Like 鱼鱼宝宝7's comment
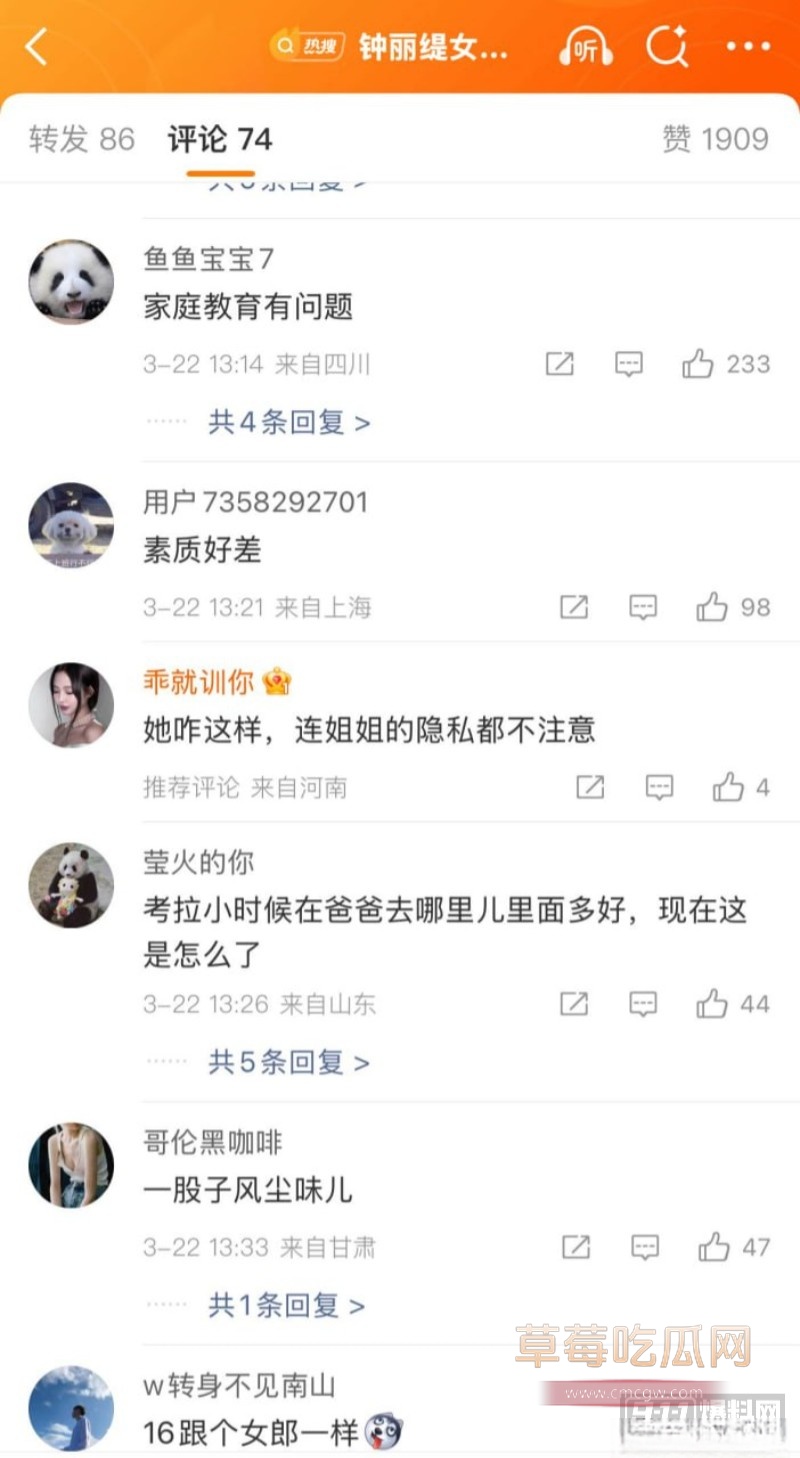This screenshot has height=1458, width=800. 727,364
